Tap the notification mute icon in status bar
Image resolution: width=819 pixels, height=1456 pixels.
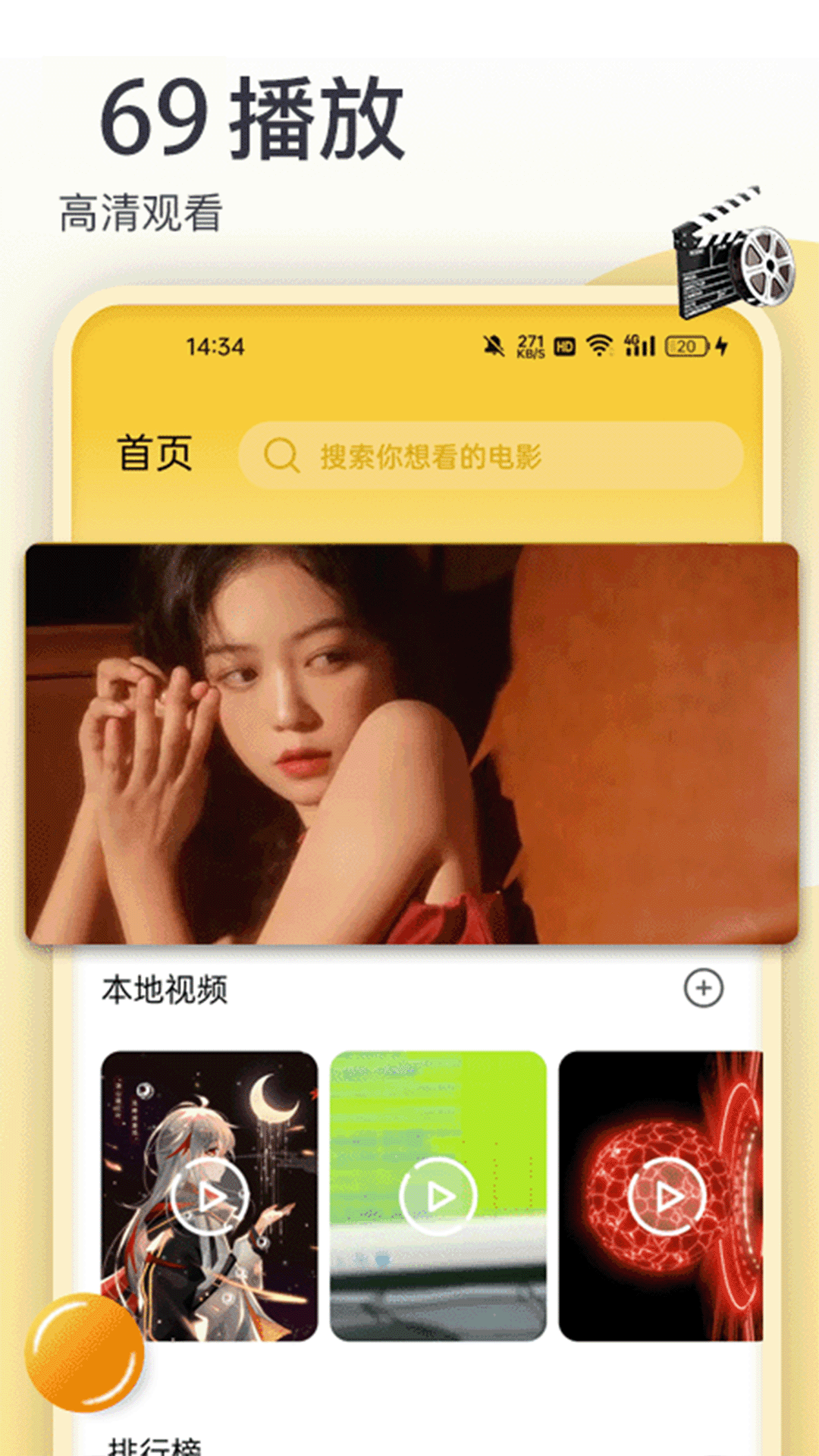coord(493,346)
